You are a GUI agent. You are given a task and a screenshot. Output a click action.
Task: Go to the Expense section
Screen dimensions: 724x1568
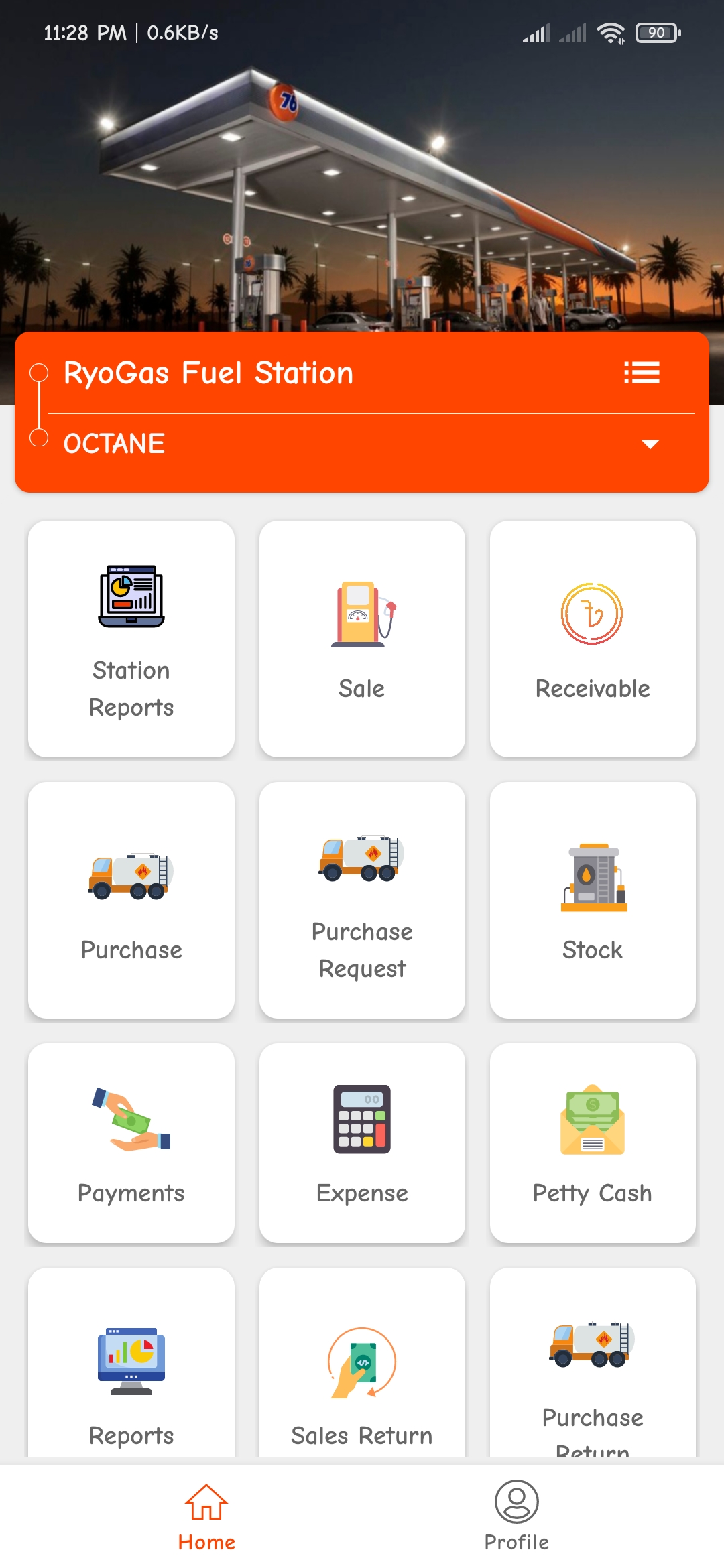[x=362, y=1142]
